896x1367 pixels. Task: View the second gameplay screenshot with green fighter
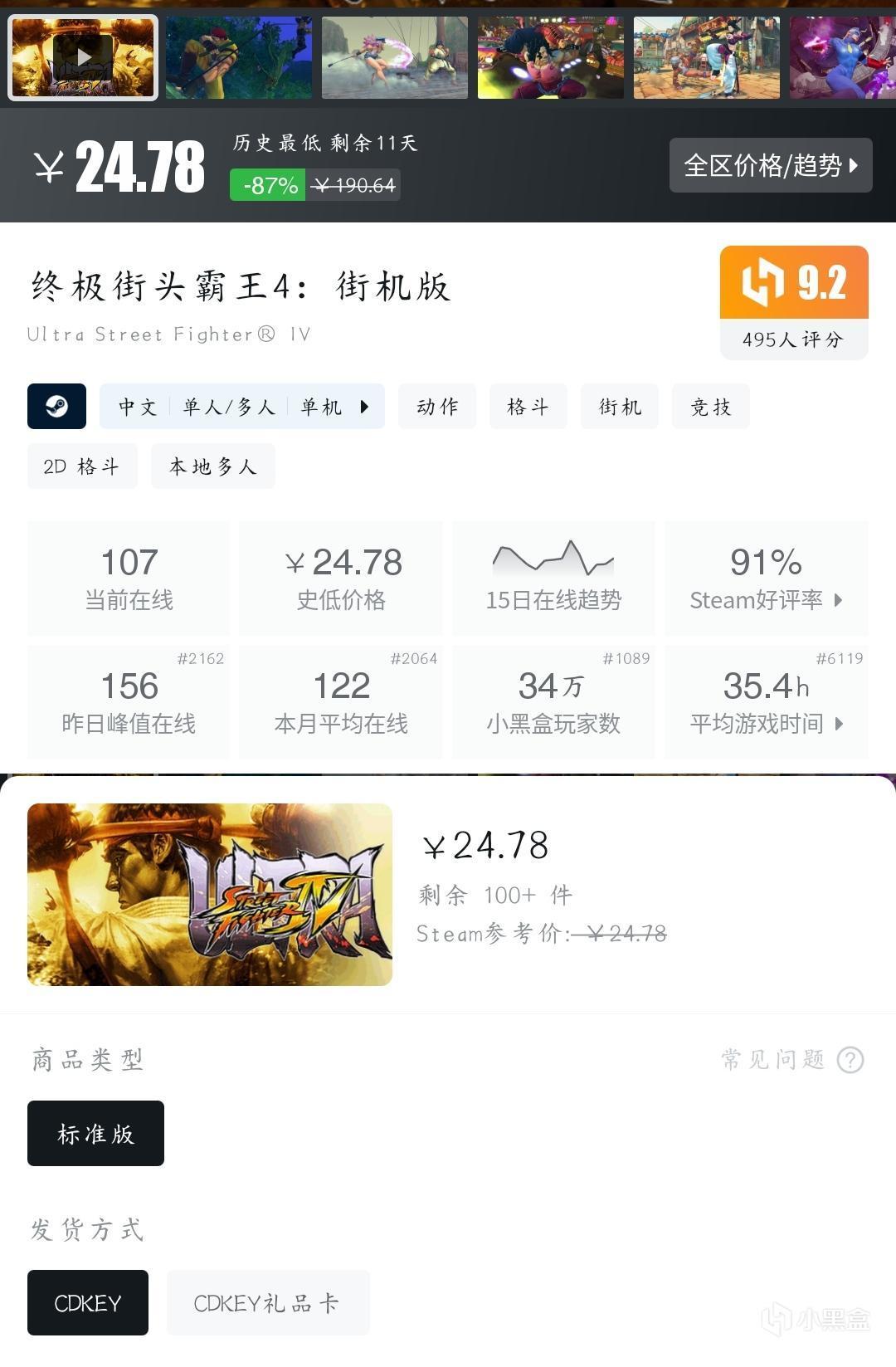click(239, 57)
